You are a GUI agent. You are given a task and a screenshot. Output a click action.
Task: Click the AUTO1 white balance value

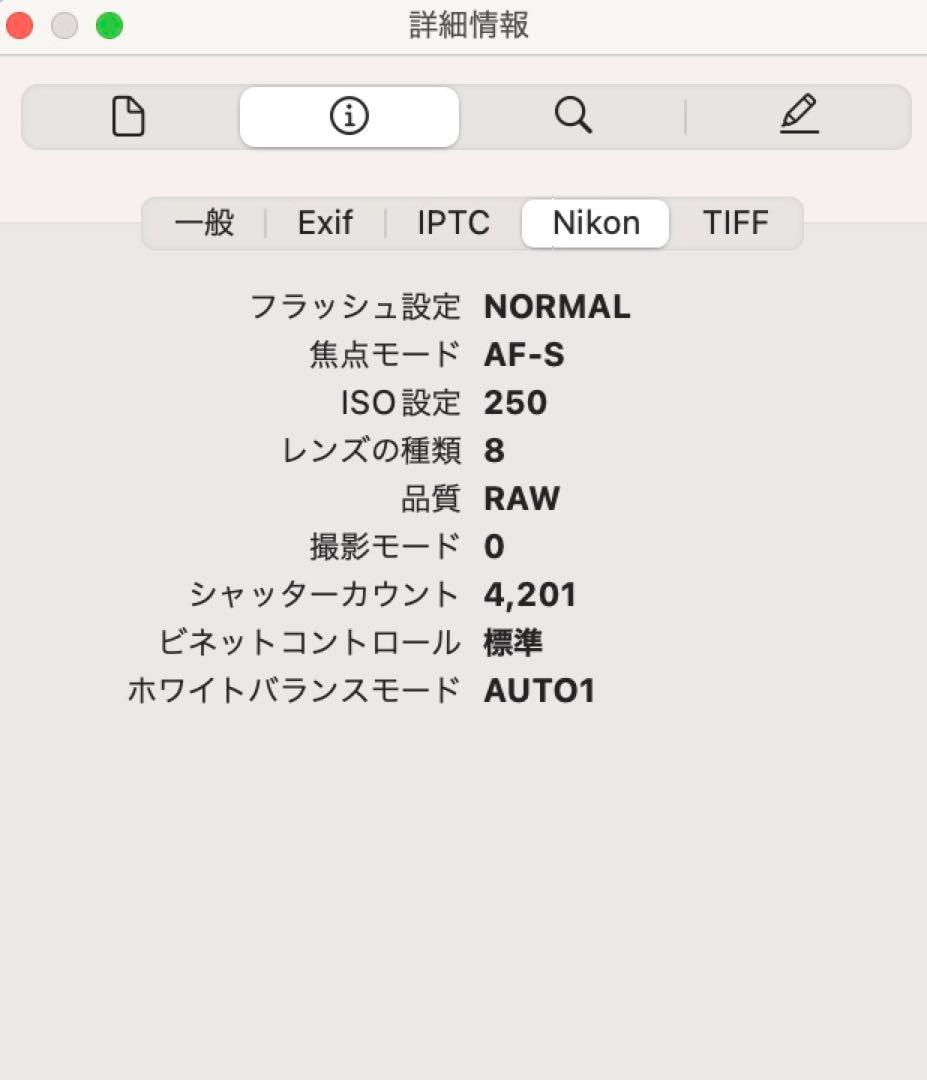click(x=539, y=690)
